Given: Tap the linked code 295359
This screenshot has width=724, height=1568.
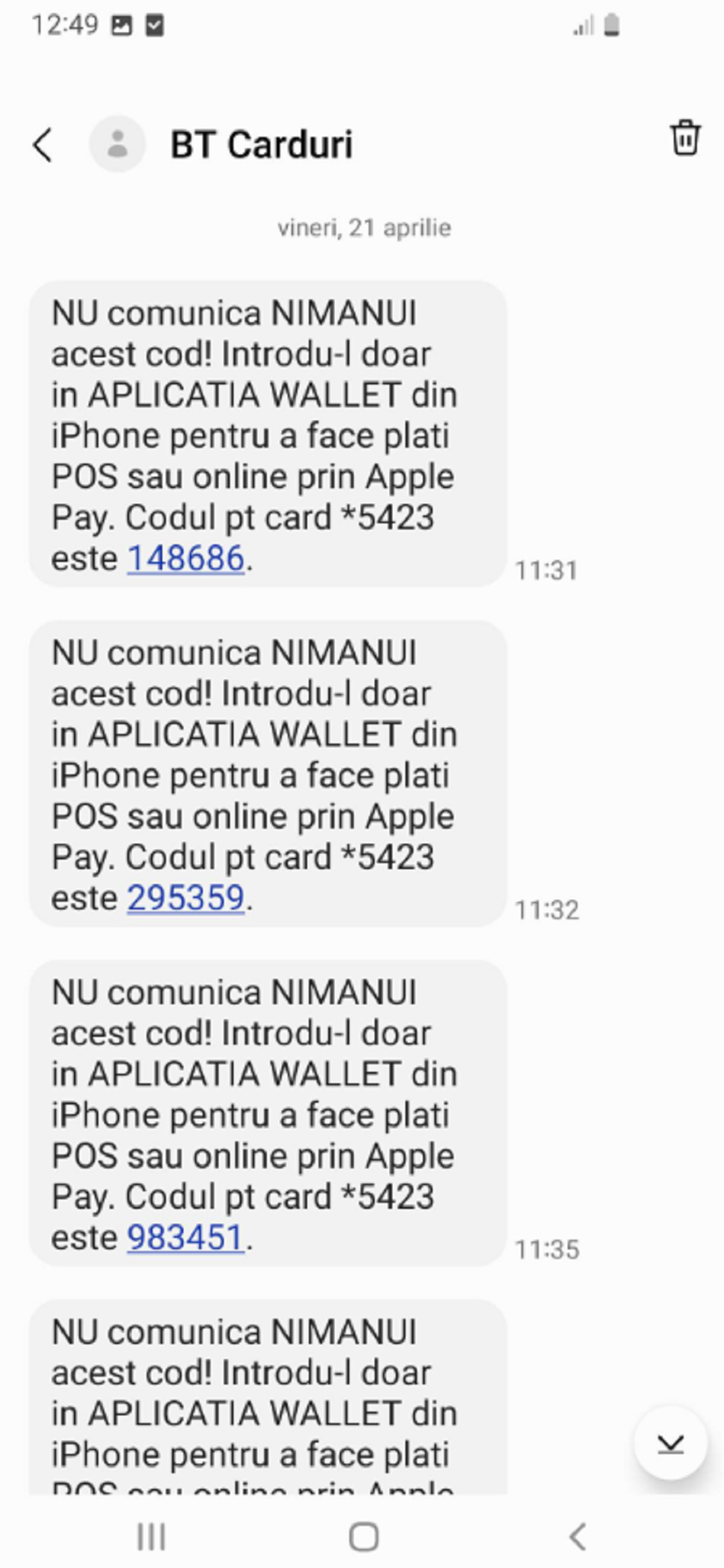Looking at the screenshot, I should point(186,897).
